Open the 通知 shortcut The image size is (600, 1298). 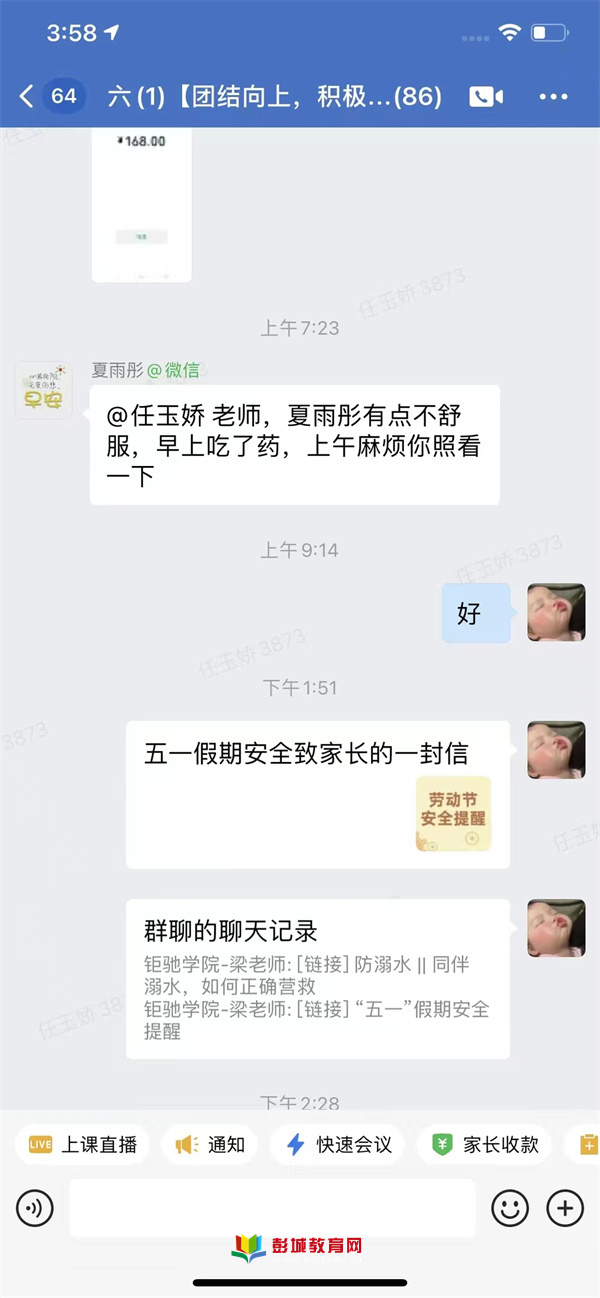coord(210,1145)
